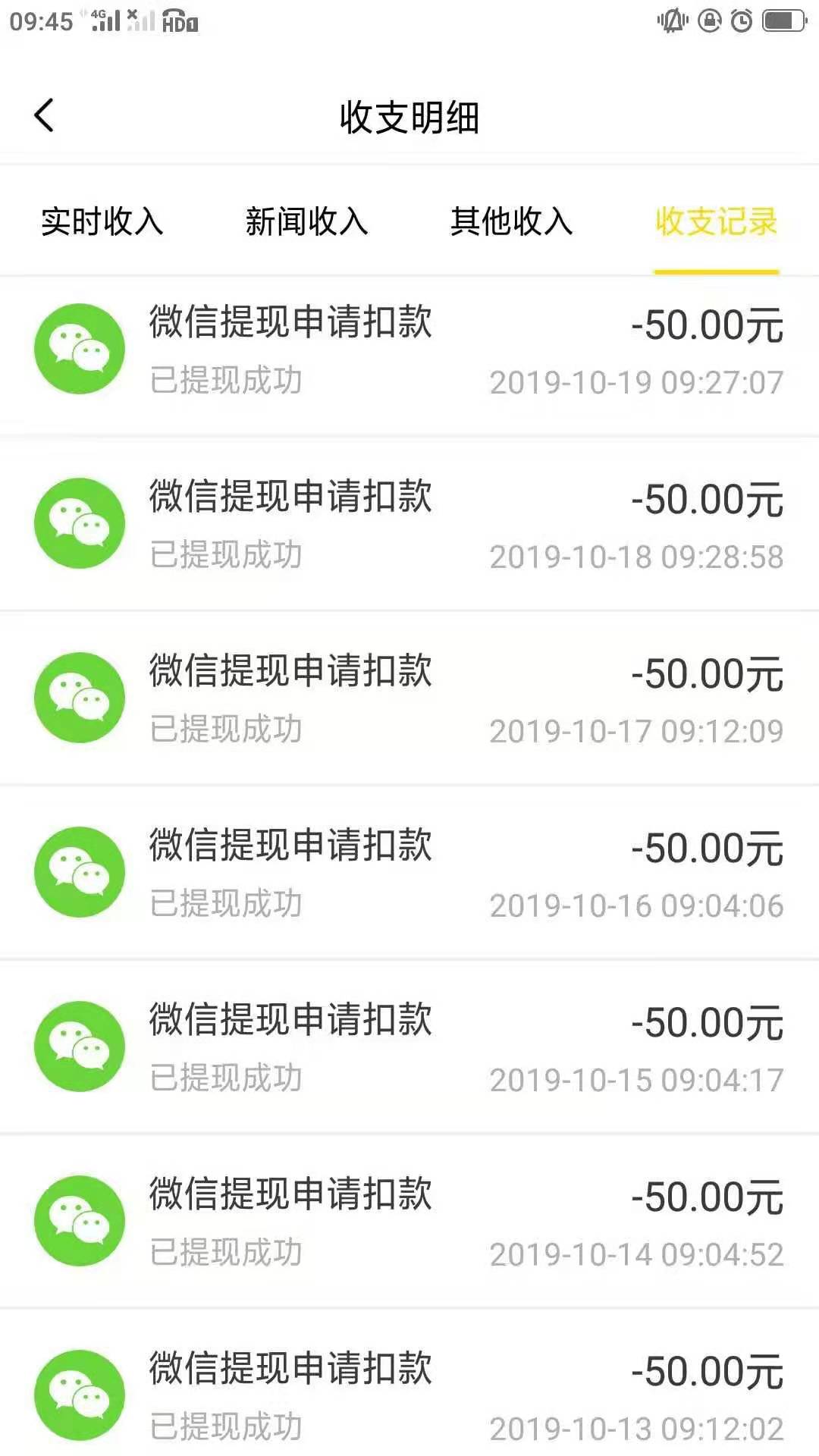Tap the withdrawal entry dated 2019-10-14

[x=409, y=1221]
